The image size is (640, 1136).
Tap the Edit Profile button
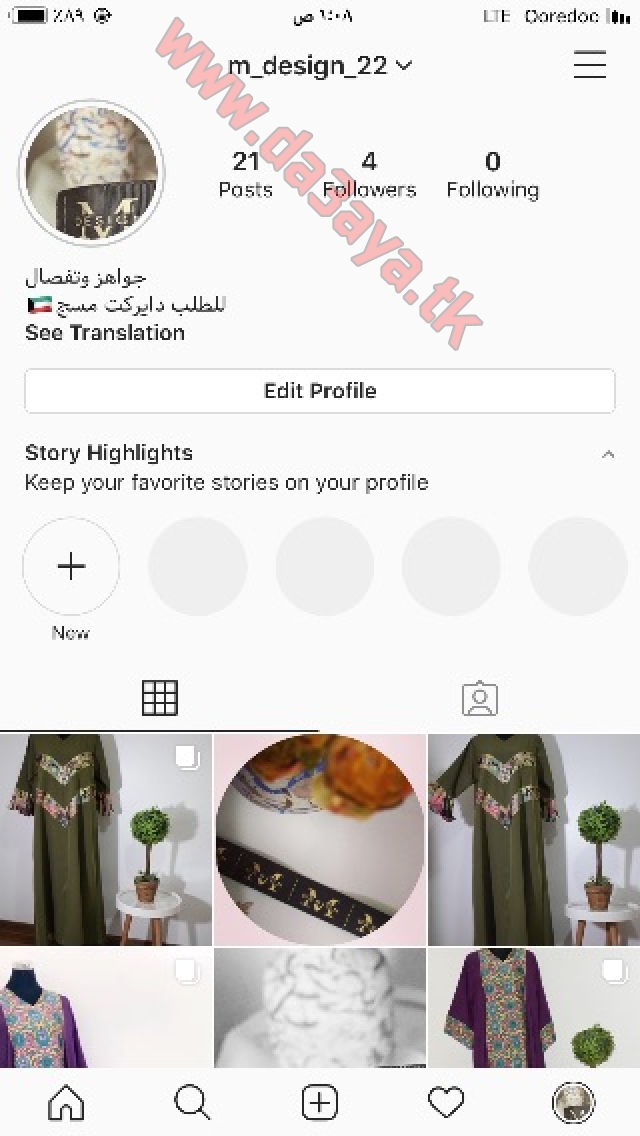[x=320, y=390]
